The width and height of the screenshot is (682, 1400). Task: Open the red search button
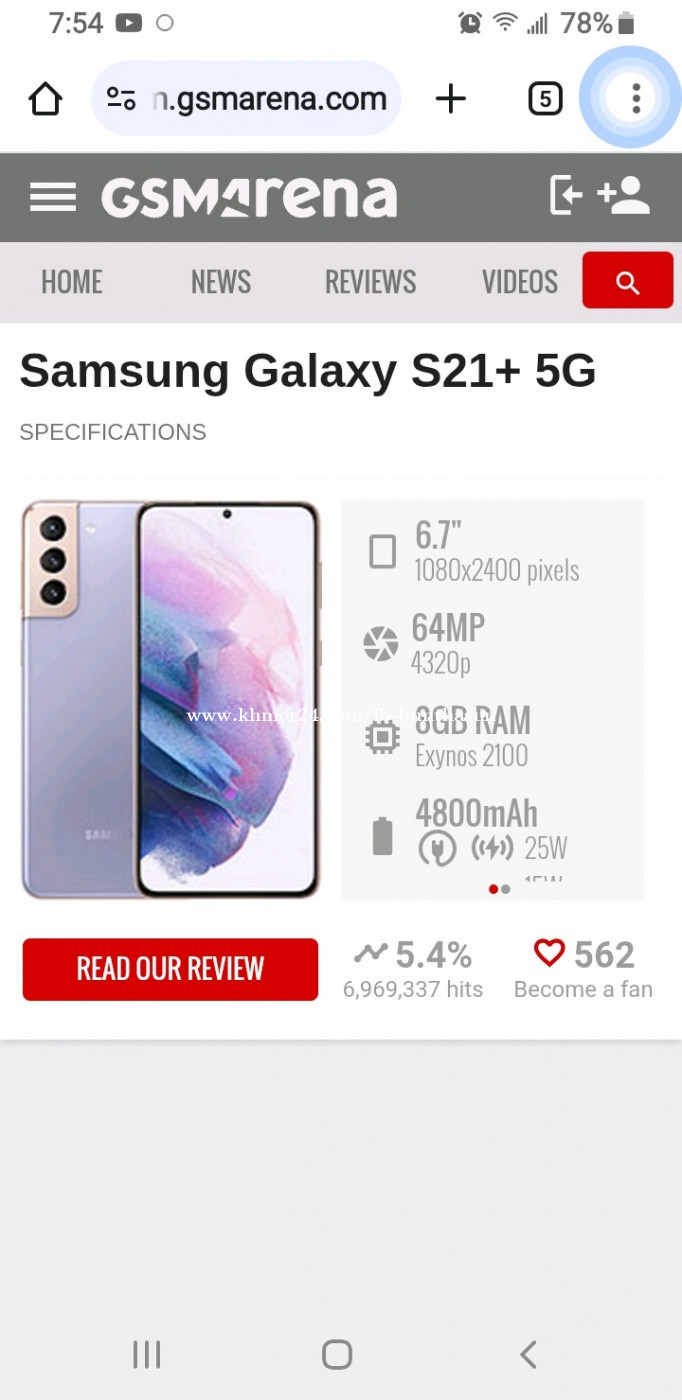628,280
